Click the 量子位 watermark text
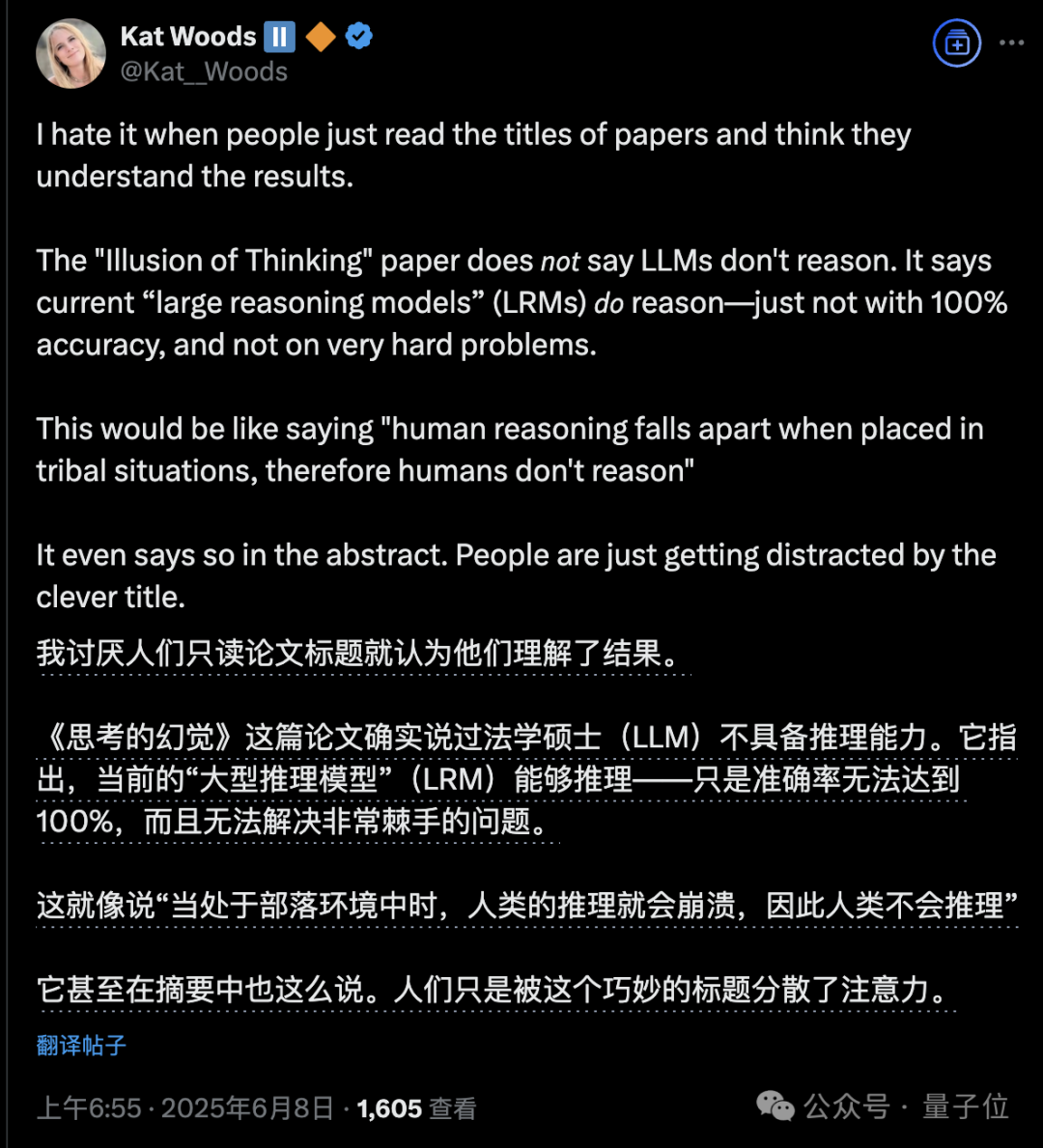Image resolution: width=1043 pixels, height=1148 pixels. pos(966,1107)
